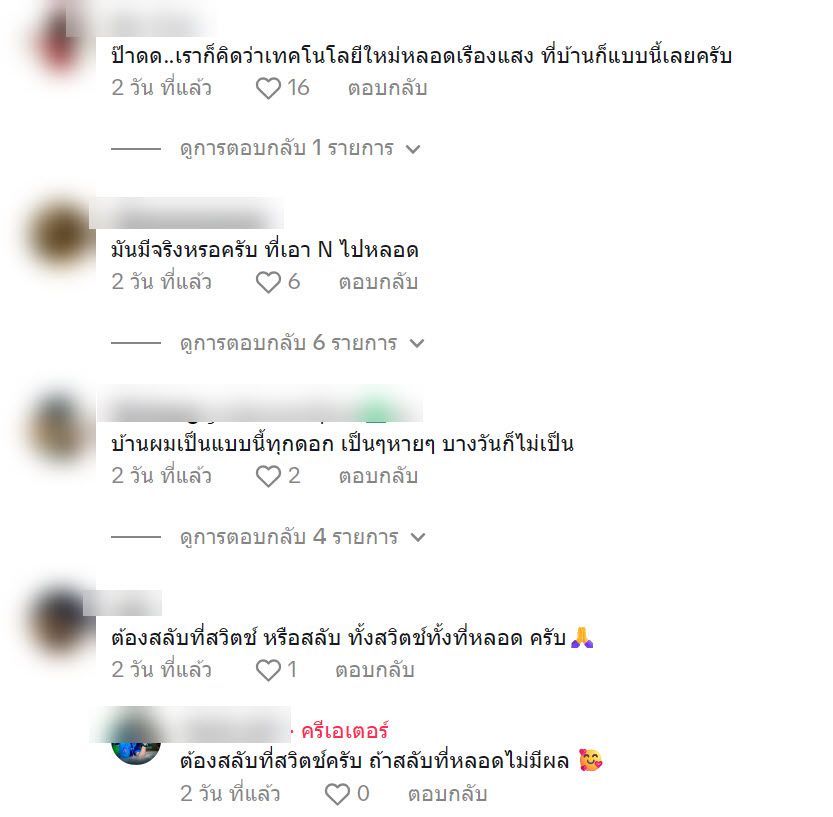Reply to the creator's comment ต้องสลับที่สวิตช์ครับ
This screenshot has height=817, width=833.
(446, 794)
